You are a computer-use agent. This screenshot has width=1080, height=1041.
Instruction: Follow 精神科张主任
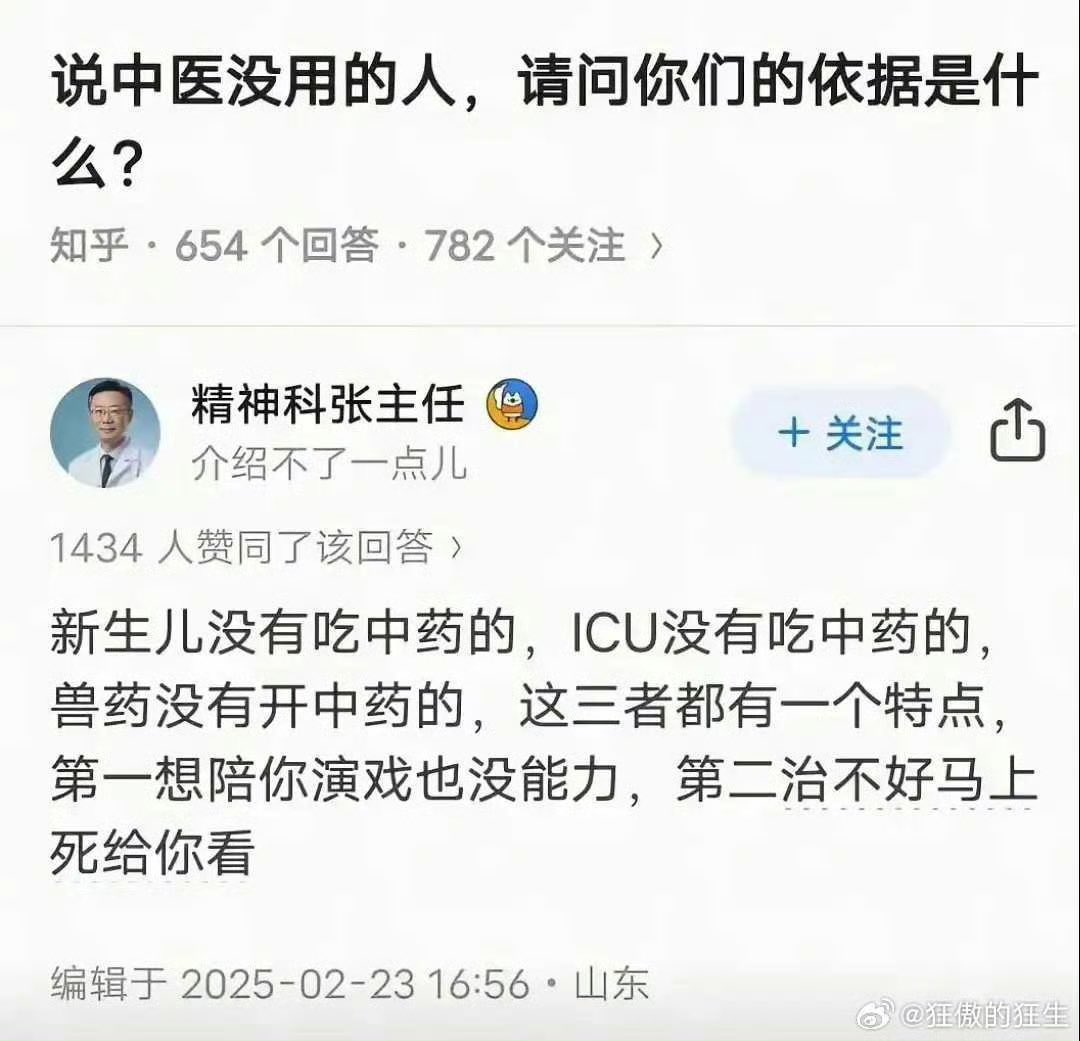[840, 434]
